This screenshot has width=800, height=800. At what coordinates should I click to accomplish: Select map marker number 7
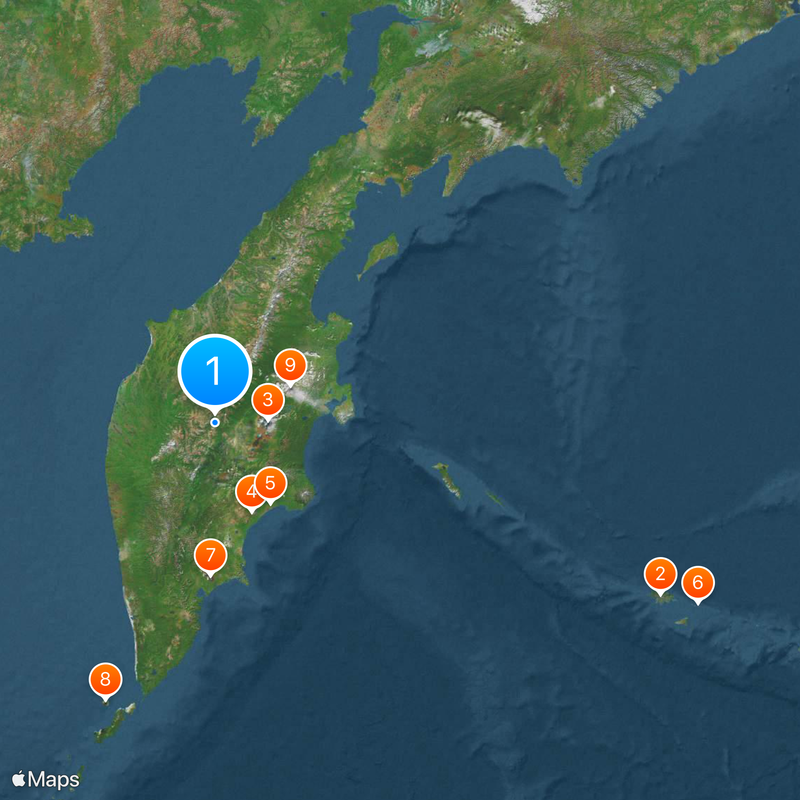coord(210,554)
